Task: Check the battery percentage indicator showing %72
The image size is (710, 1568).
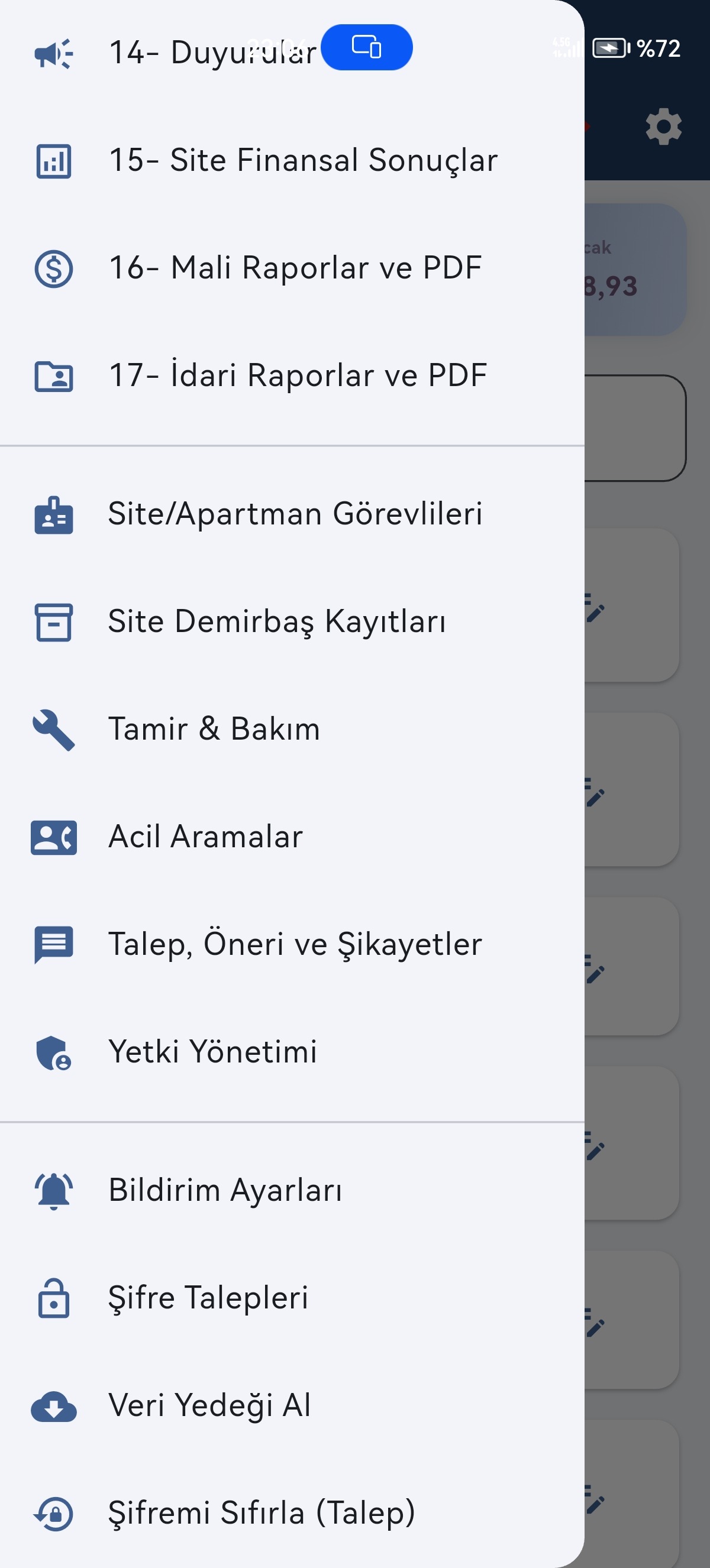Action: tap(660, 48)
